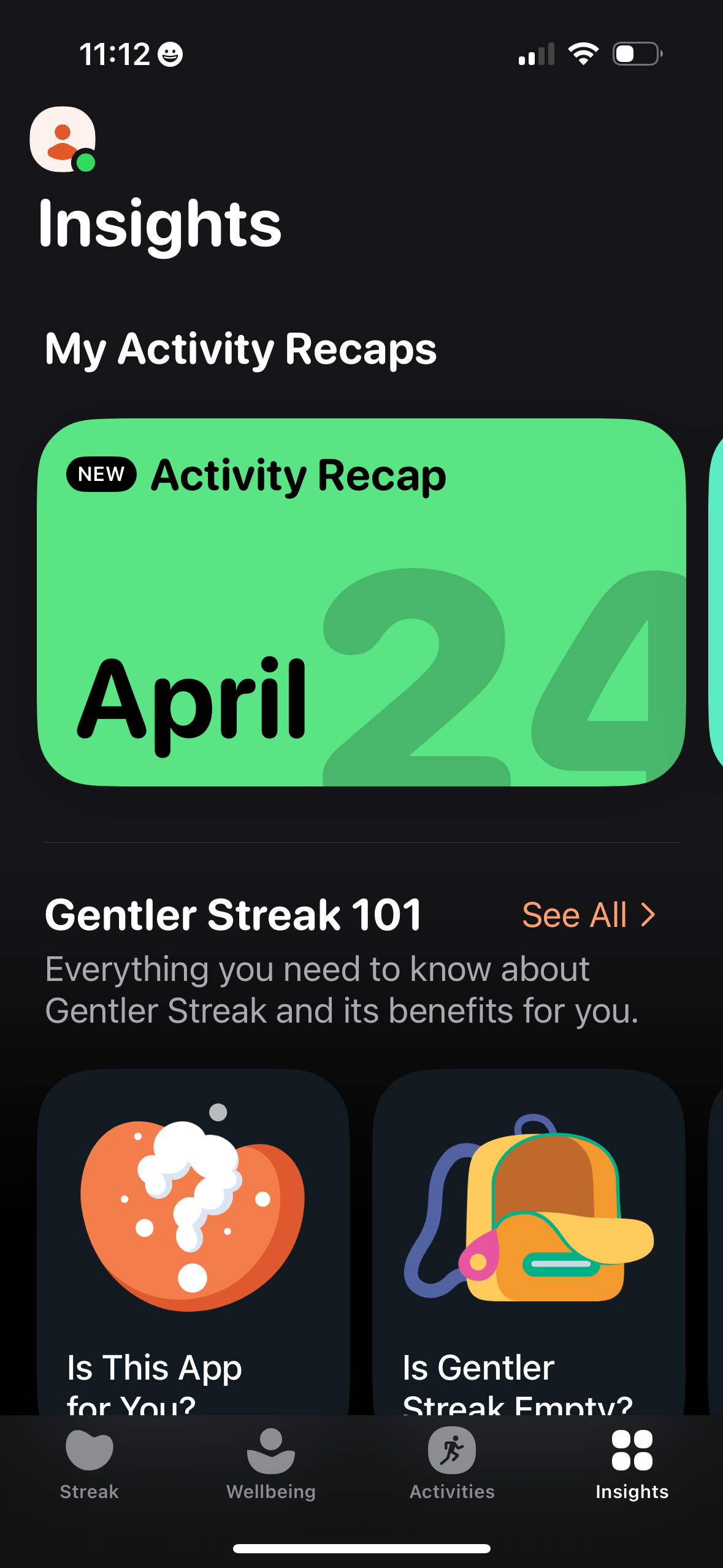The height and width of the screenshot is (1568, 723).
Task: Expand See All via its chevron arrow
Action: point(647,915)
